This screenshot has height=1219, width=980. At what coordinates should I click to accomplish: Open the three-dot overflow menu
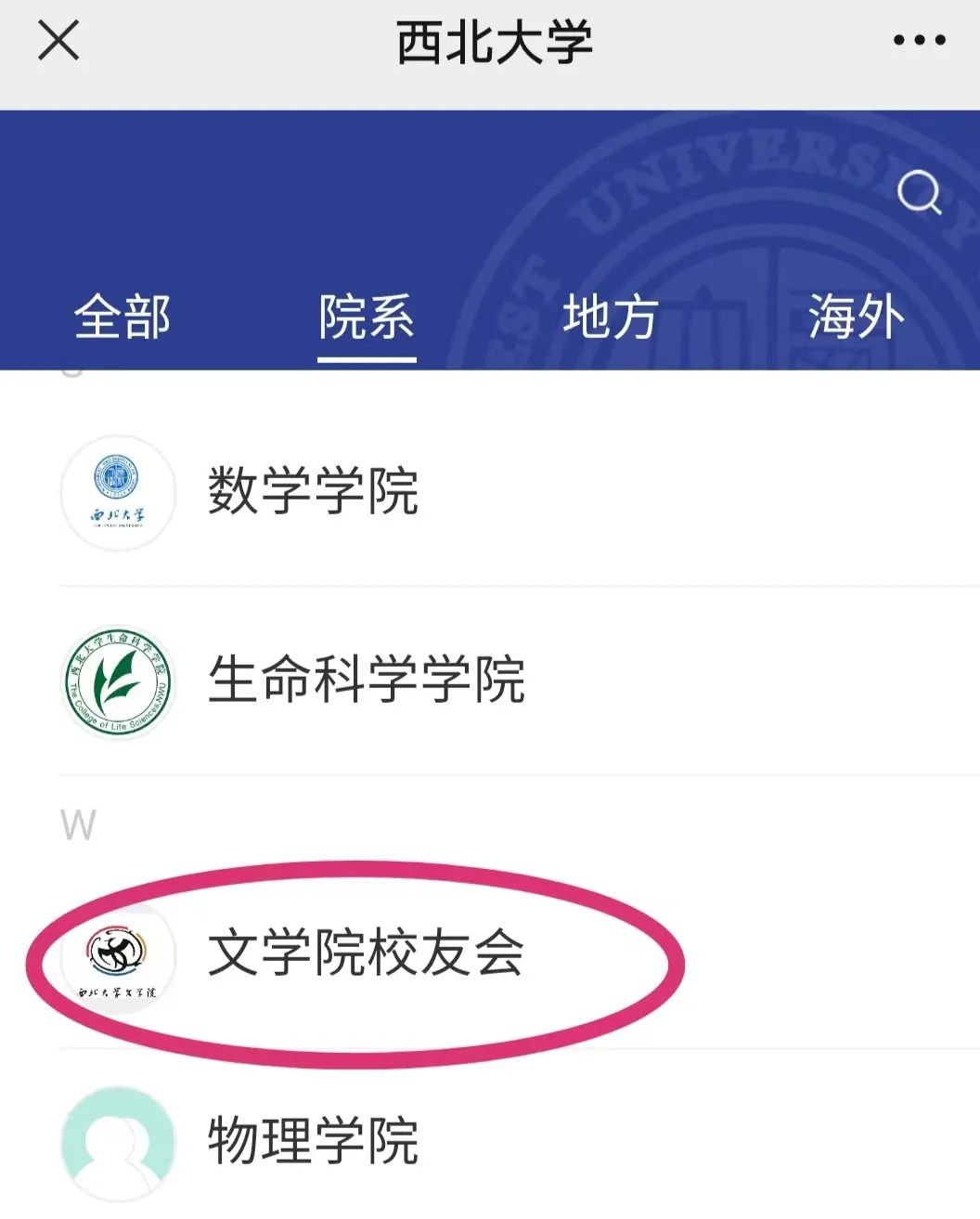coord(919,41)
